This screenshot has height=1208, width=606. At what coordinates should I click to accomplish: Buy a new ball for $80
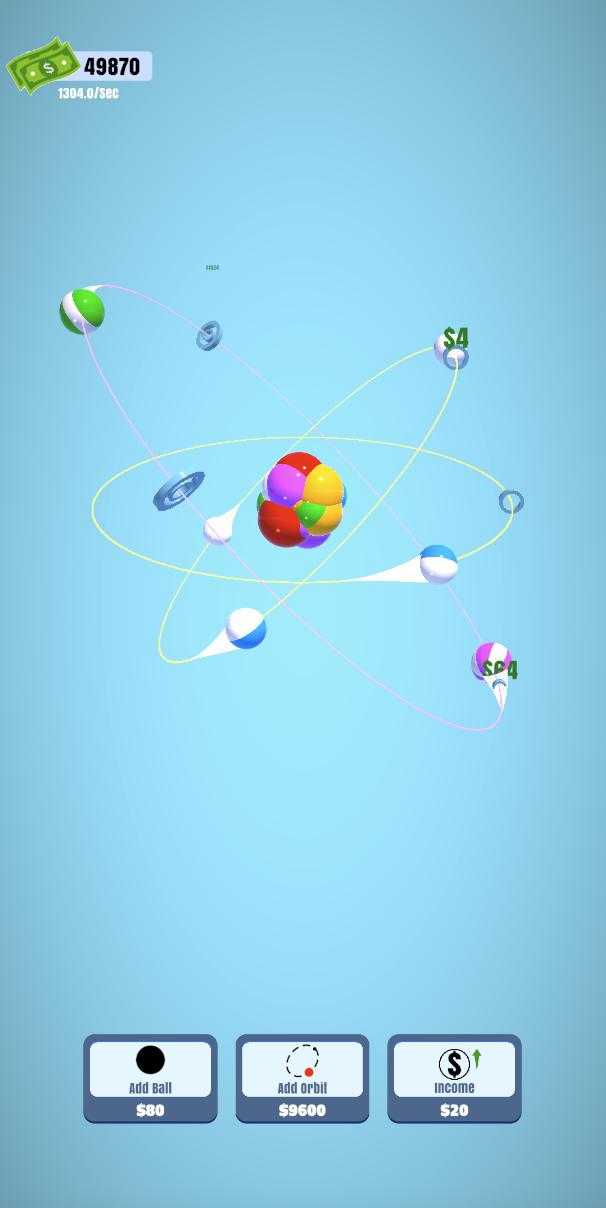(x=150, y=1077)
